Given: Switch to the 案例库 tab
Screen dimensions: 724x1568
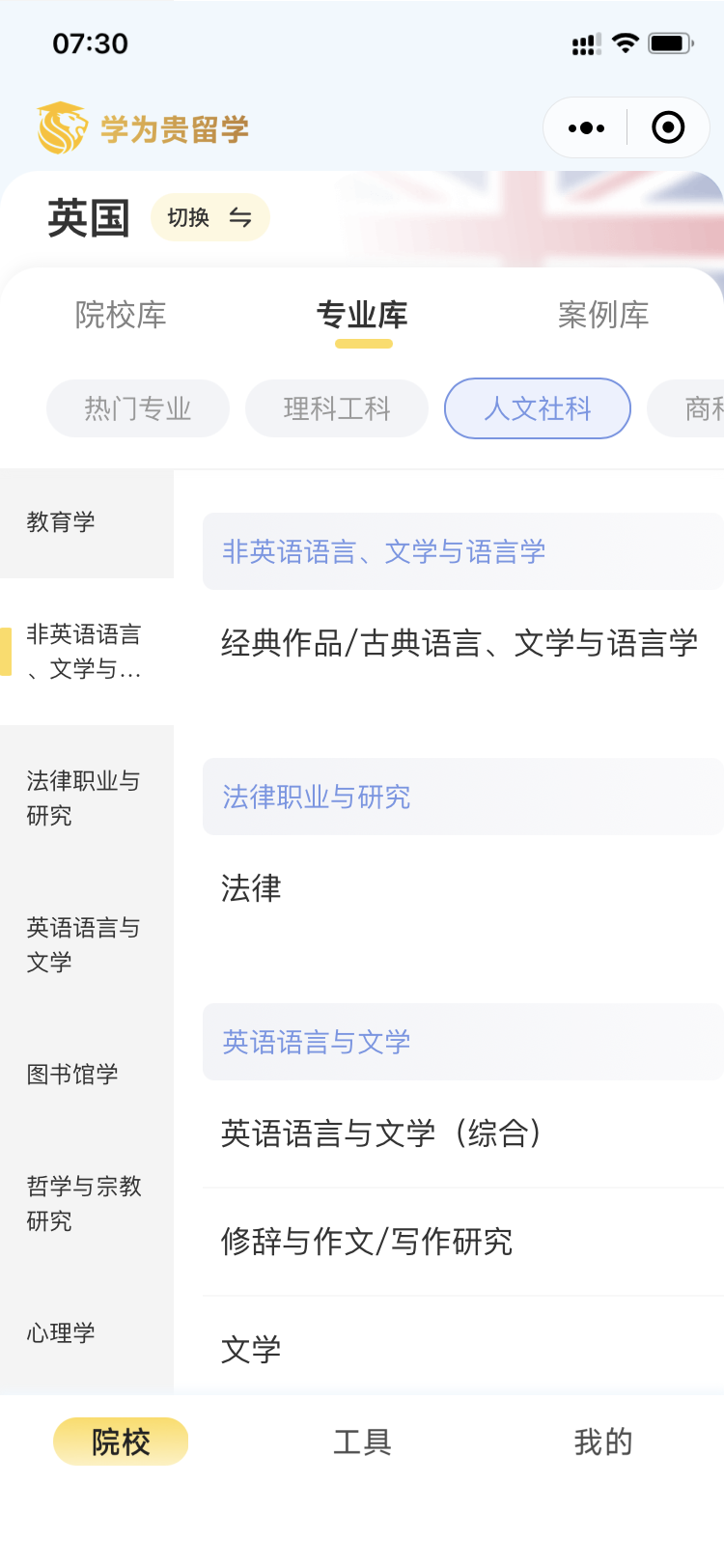Looking at the screenshot, I should [603, 315].
